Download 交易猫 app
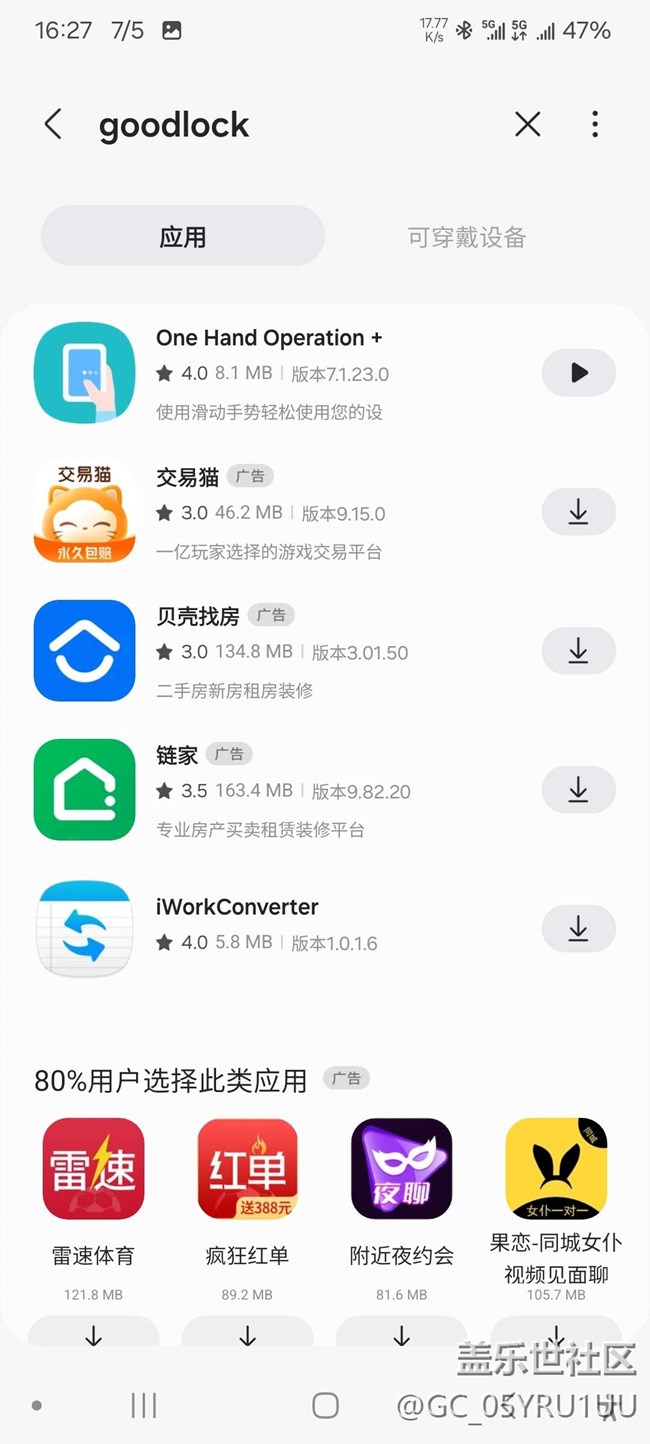This screenshot has width=650, height=1444. click(578, 512)
